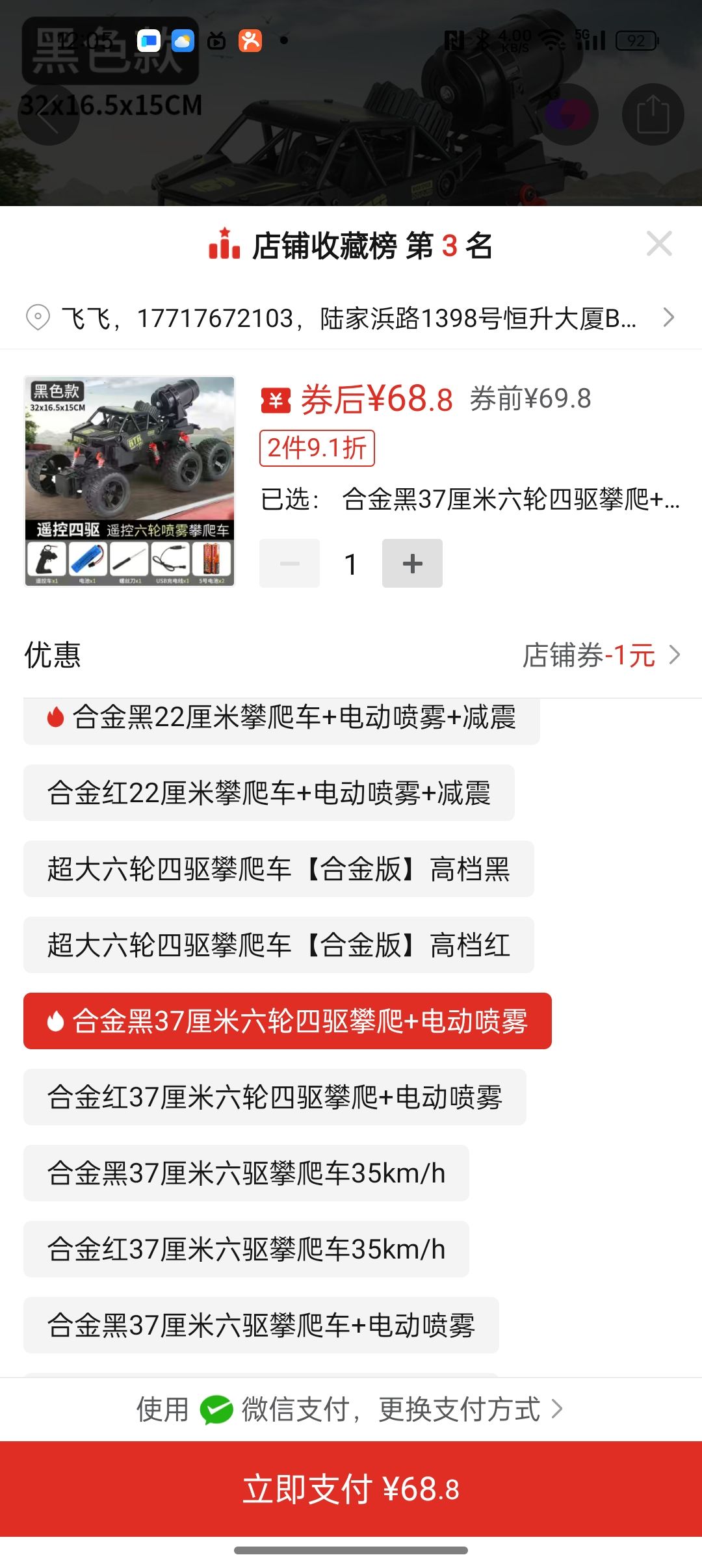Select 合金黑22厘米攀爬车+电动喷雾+减震 option
702x1568 pixels.
281,719
